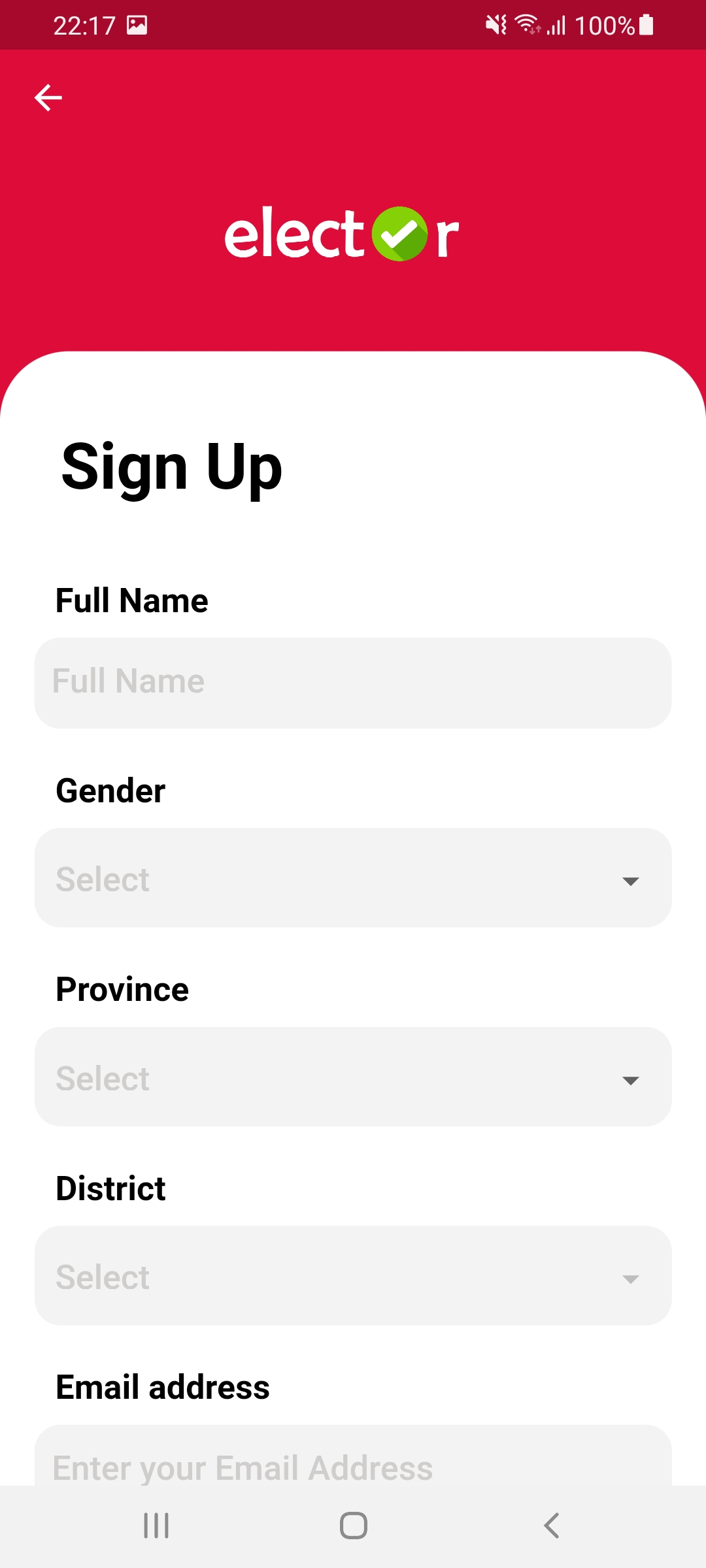This screenshot has height=1568, width=706.
Task: Open the District dropdown menu
Action: coord(353,1277)
